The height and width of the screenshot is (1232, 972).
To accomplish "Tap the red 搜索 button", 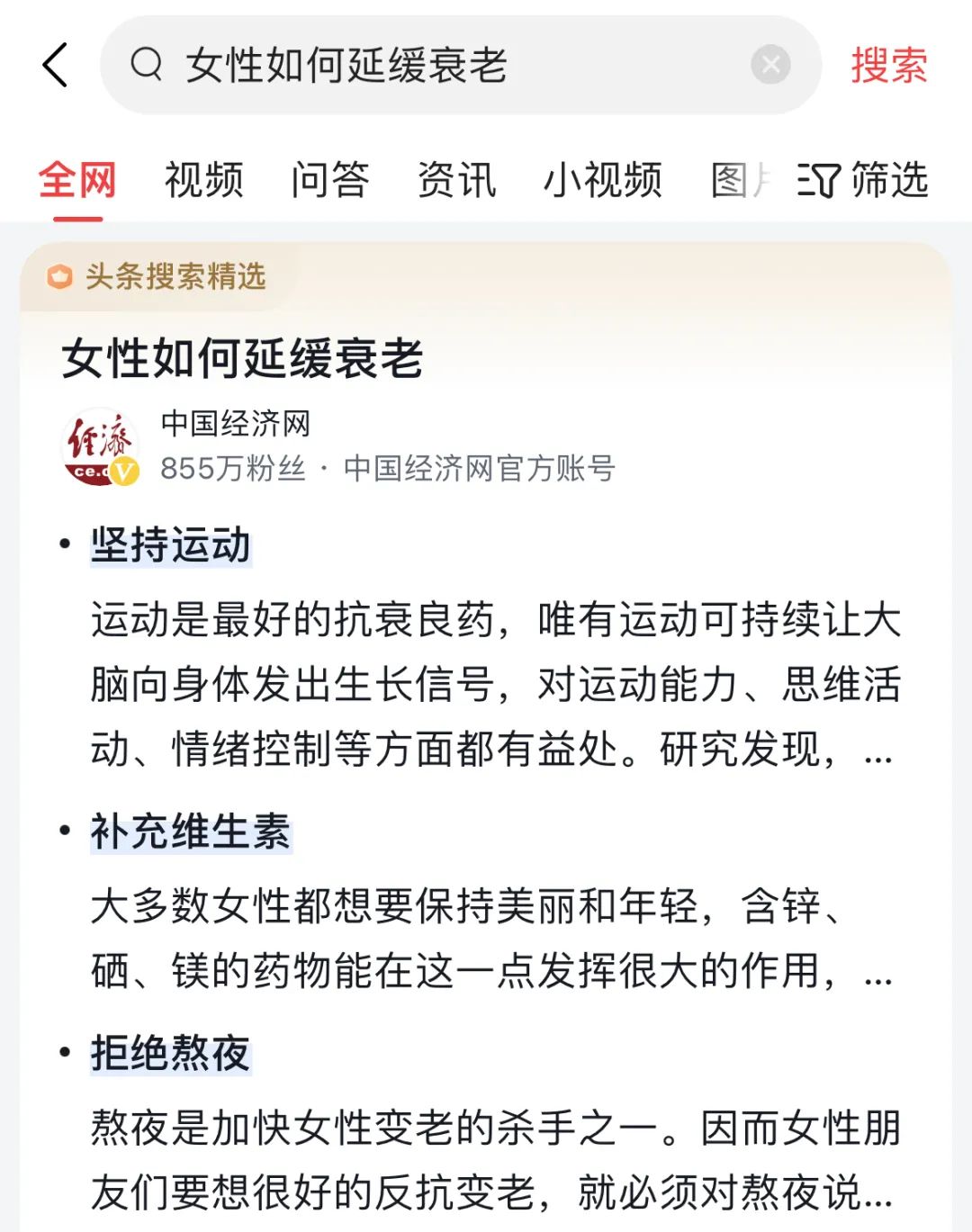I will pos(888,66).
